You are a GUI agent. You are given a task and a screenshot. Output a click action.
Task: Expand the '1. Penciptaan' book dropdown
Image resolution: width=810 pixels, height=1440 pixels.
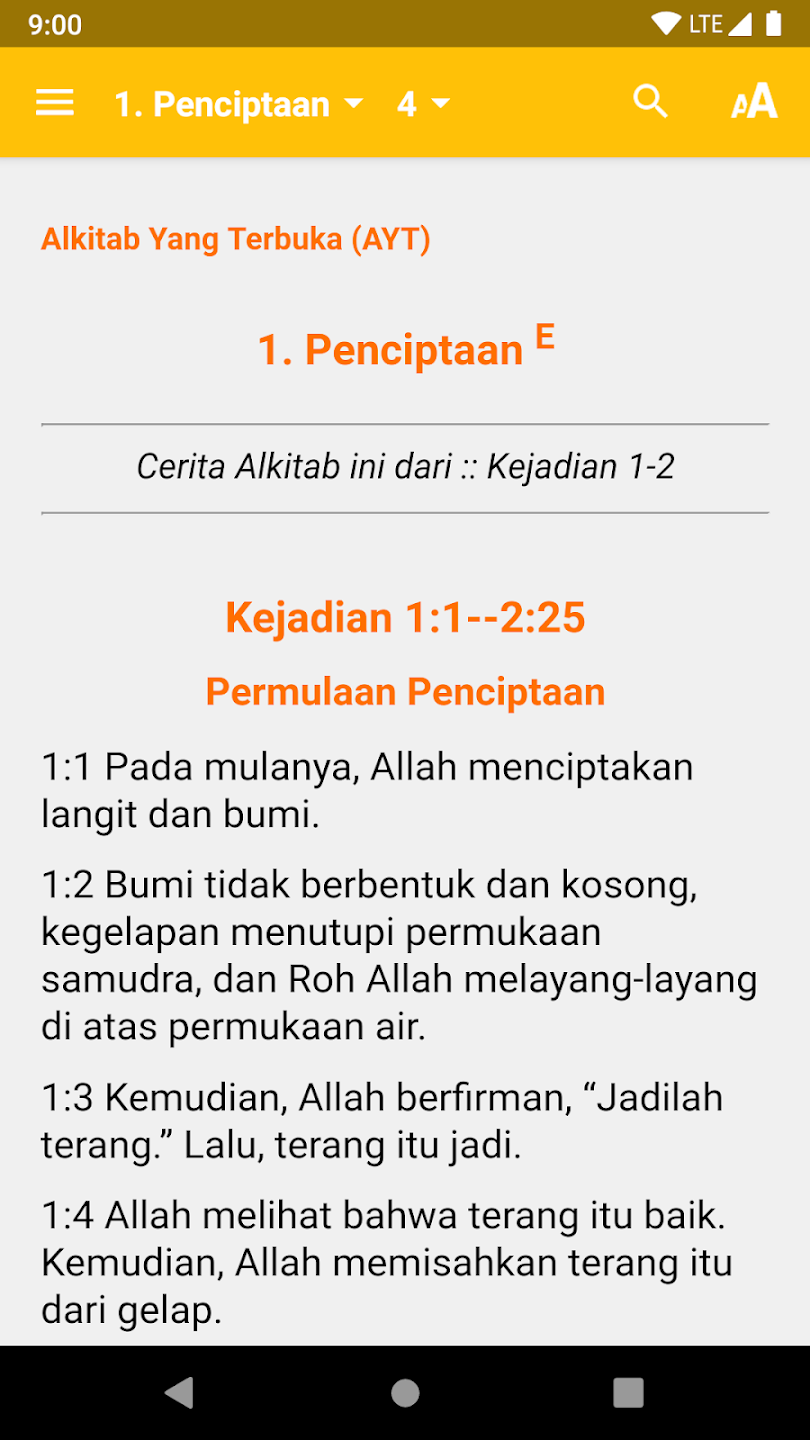pyautogui.click(x=238, y=104)
